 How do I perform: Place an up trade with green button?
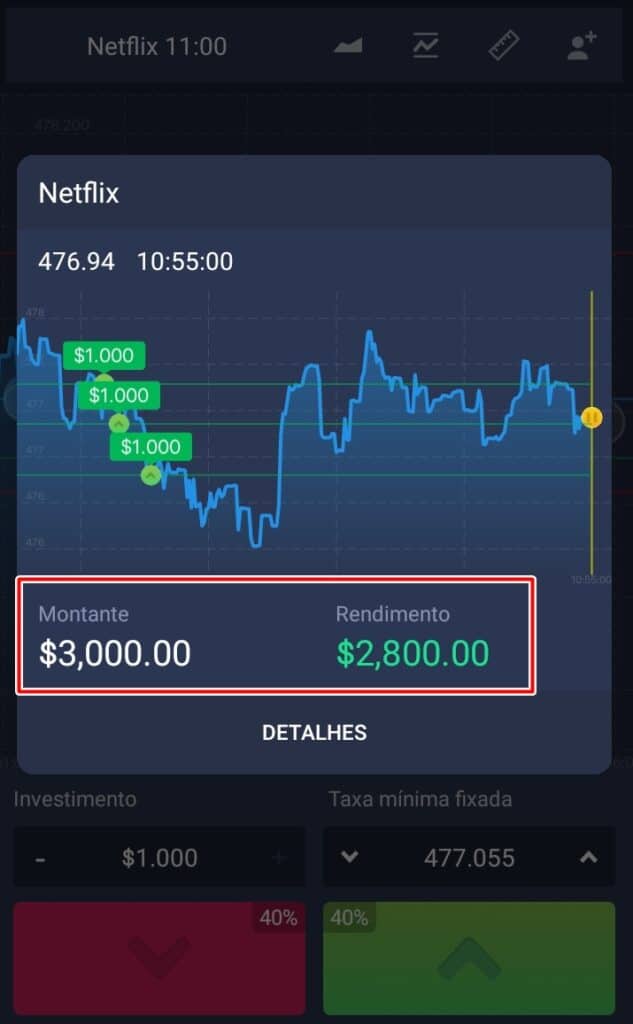pos(469,957)
